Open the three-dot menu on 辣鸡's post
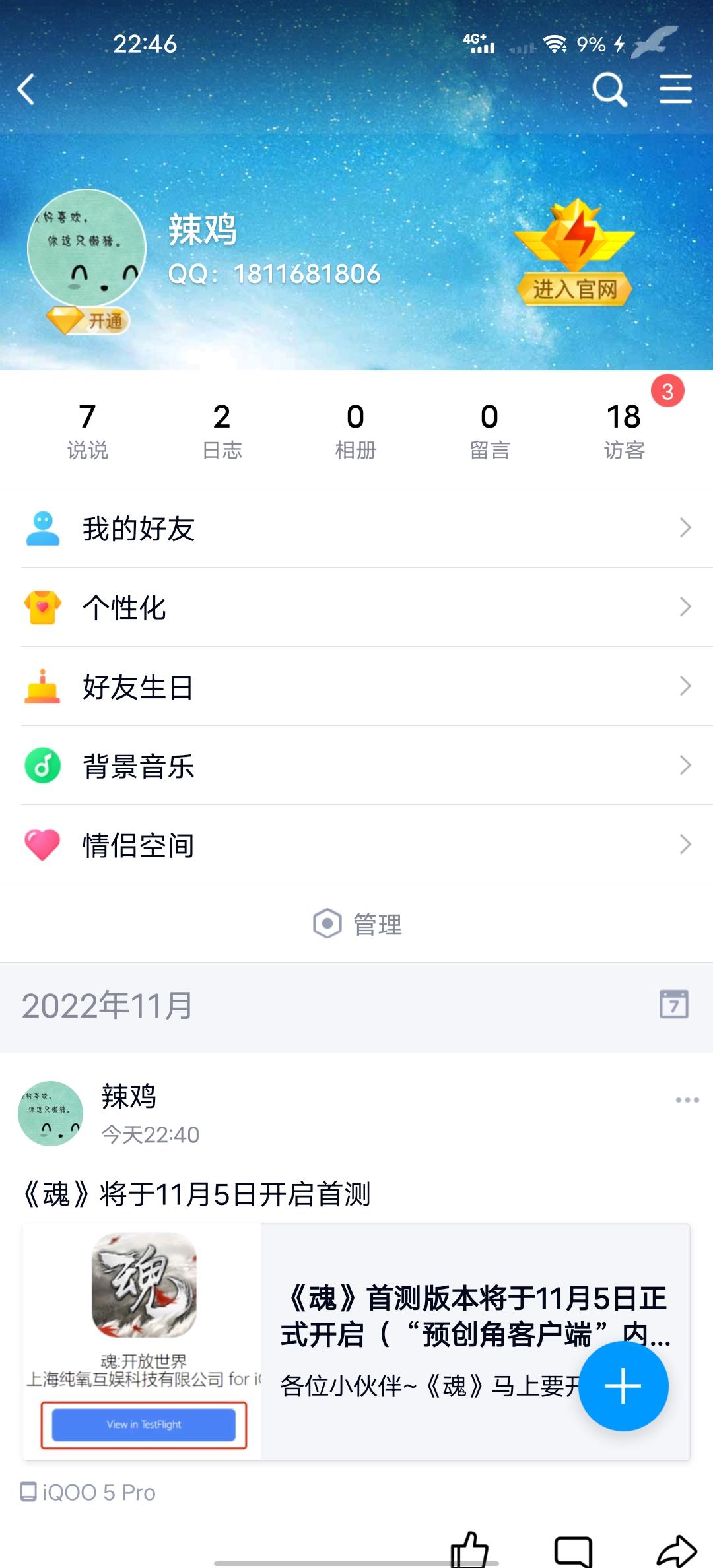Viewport: 713px width, 1568px height. click(687, 1100)
